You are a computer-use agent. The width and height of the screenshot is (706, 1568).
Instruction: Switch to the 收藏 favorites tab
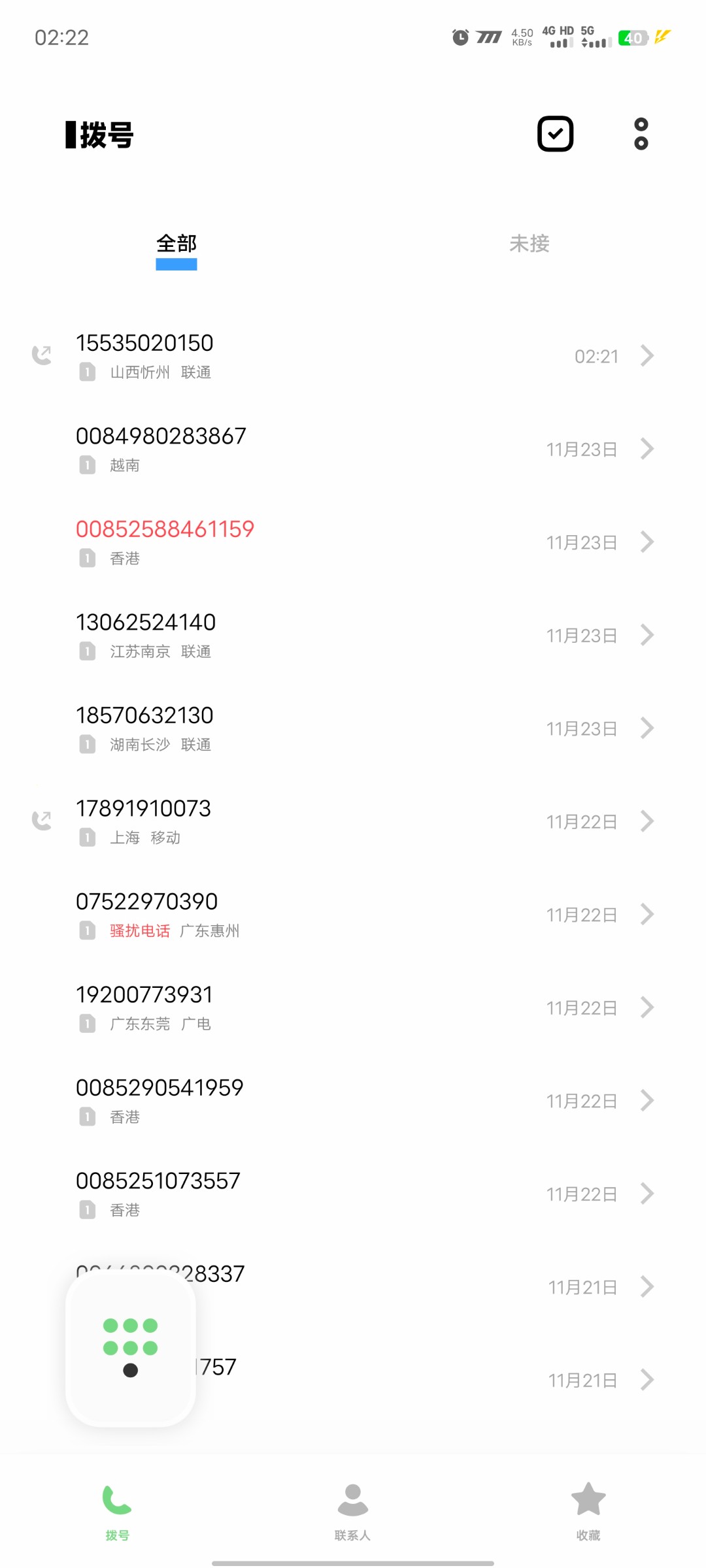click(588, 1511)
